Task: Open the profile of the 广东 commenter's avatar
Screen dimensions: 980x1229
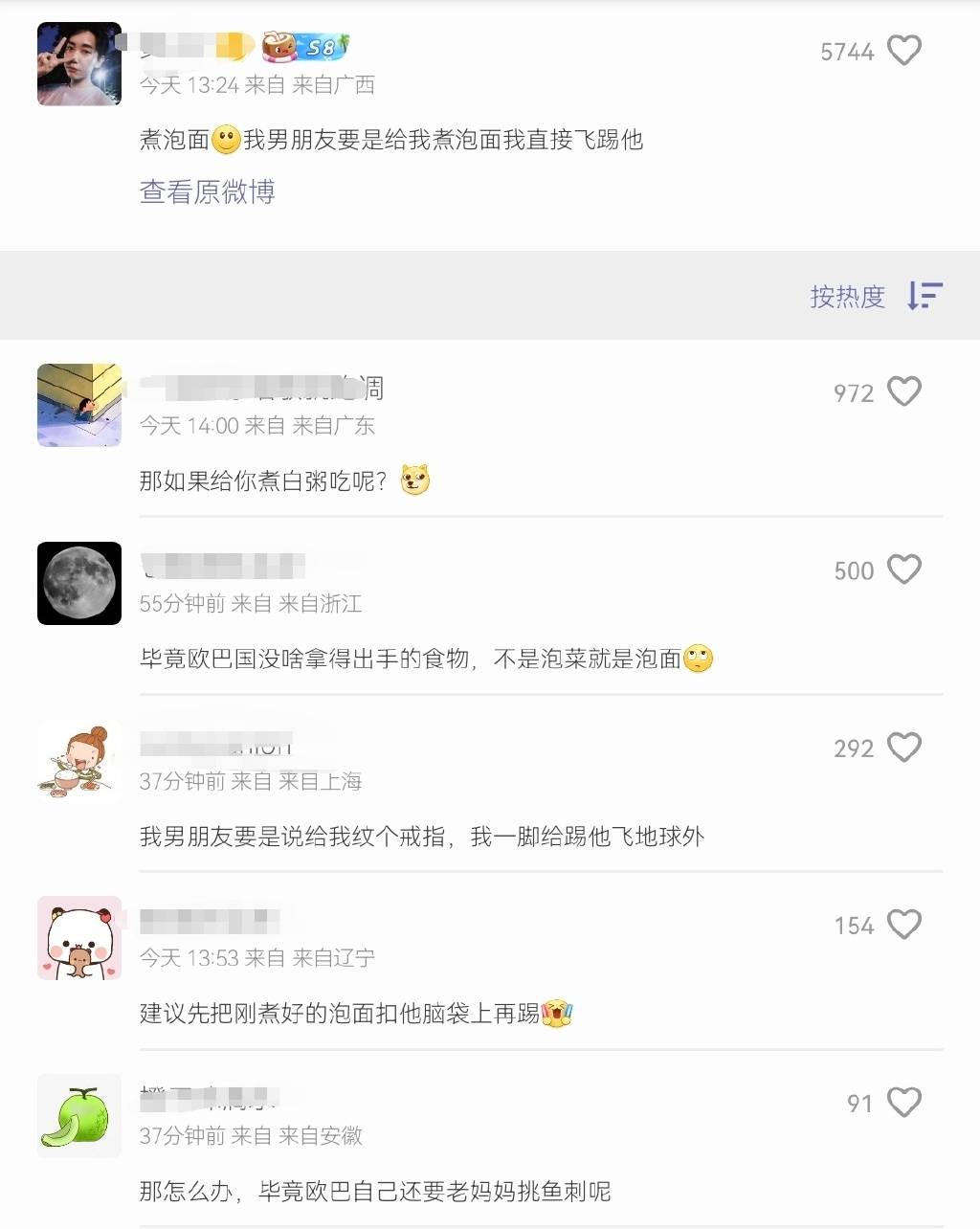Action: pos(79,405)
